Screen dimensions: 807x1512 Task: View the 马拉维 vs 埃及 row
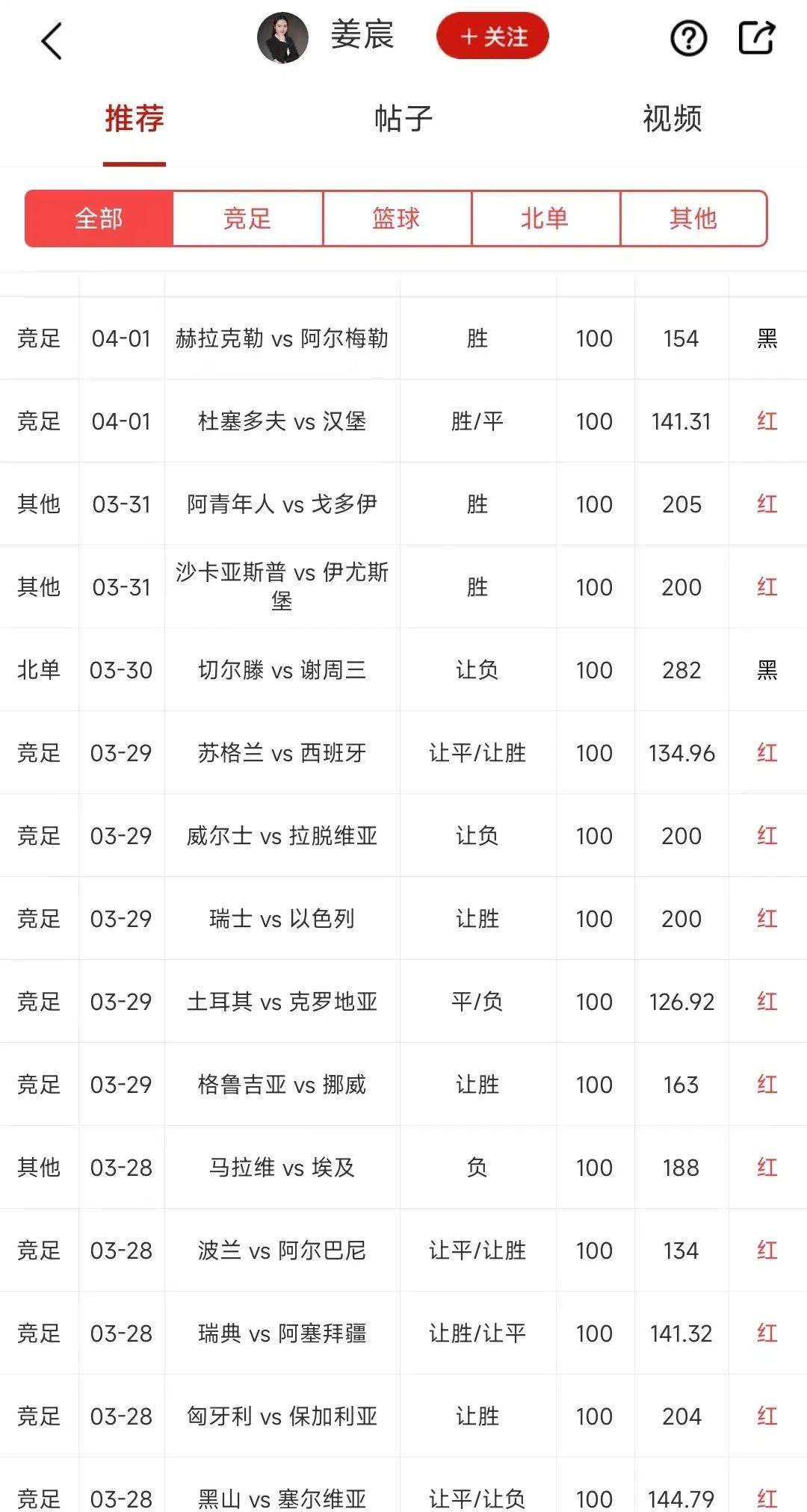pyautogui.click(x=282, y=1168)
